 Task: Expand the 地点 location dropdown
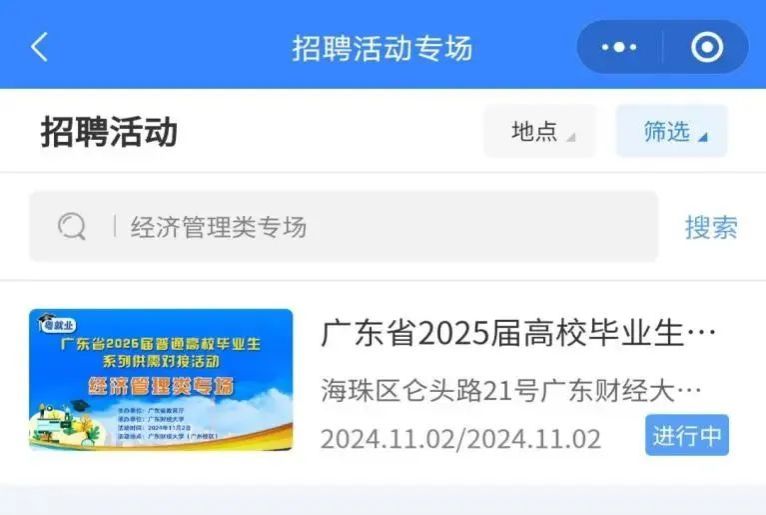(541, 131)
